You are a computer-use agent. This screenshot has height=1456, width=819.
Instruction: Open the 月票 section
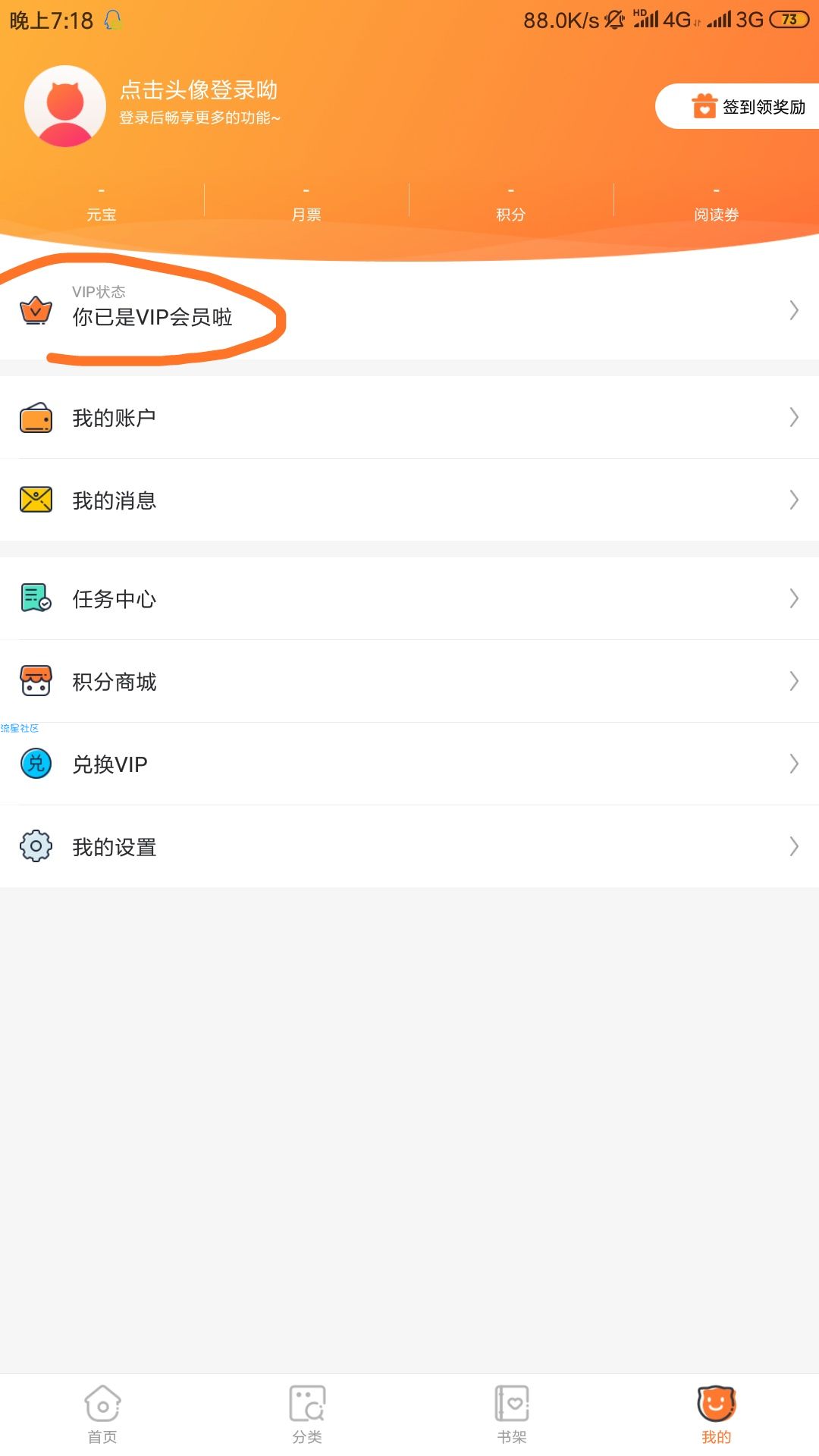tap(306, 203)
